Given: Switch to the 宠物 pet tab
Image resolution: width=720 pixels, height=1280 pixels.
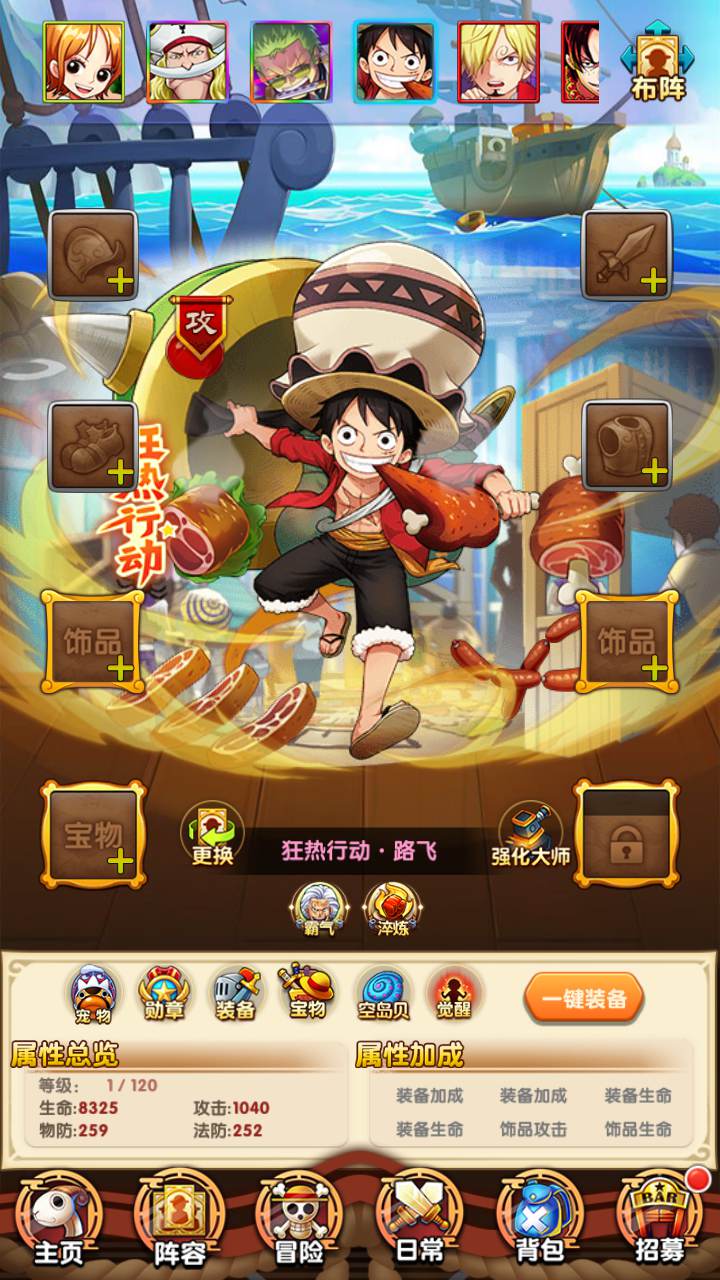Looking at the screenshot, I should 92,993.
